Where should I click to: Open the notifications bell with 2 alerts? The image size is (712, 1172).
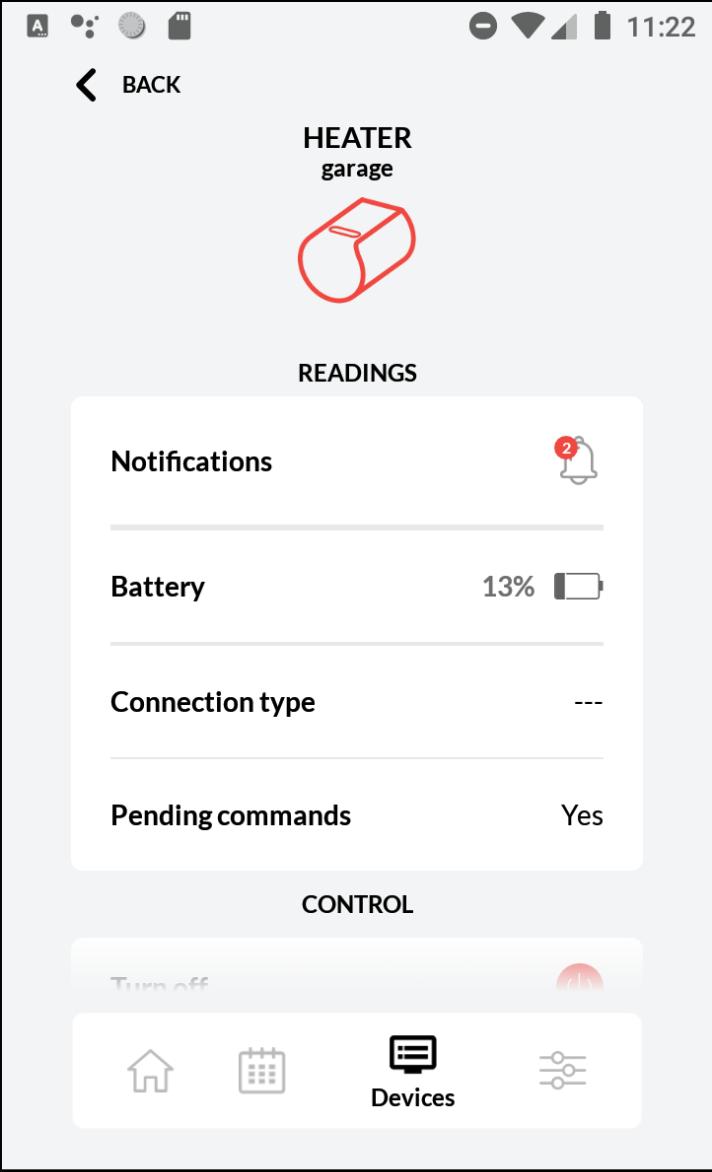[x=578, y=461]
